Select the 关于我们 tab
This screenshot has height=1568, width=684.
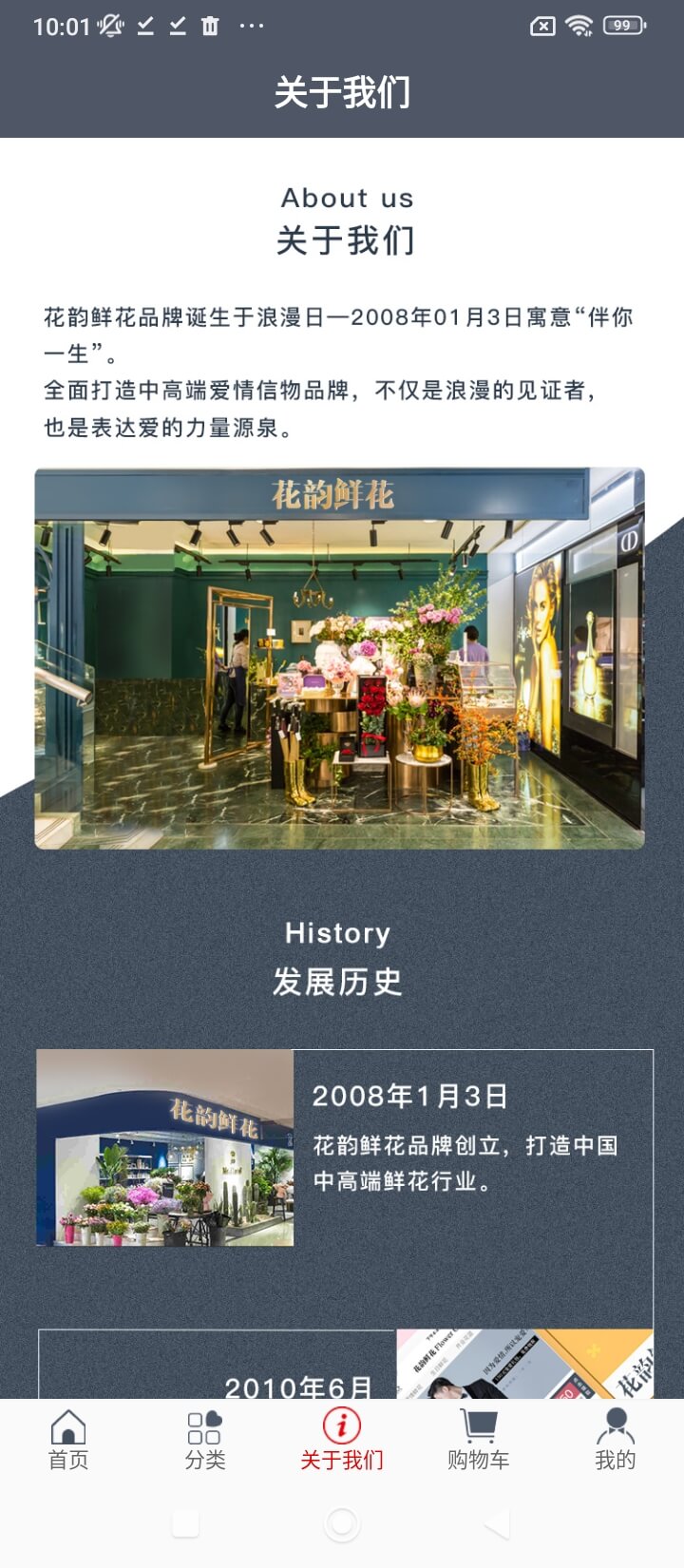point(342,1439)
